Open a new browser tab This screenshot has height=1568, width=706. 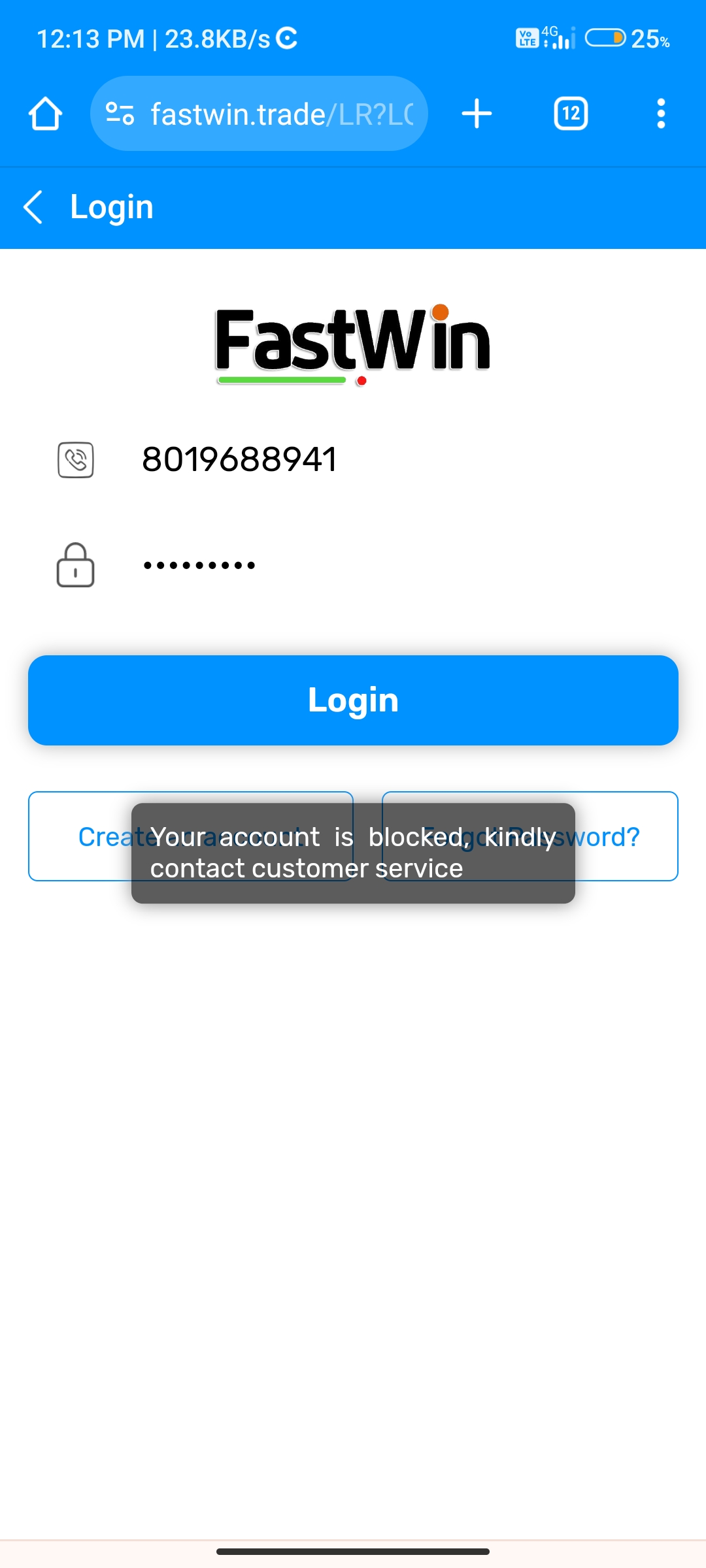477,114
